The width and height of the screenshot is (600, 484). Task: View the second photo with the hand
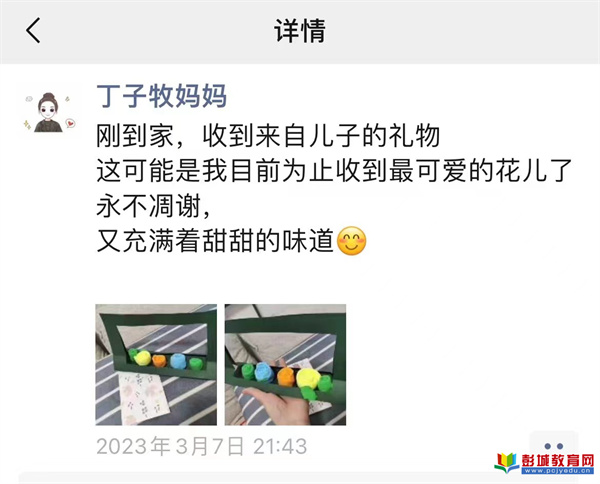285,364
